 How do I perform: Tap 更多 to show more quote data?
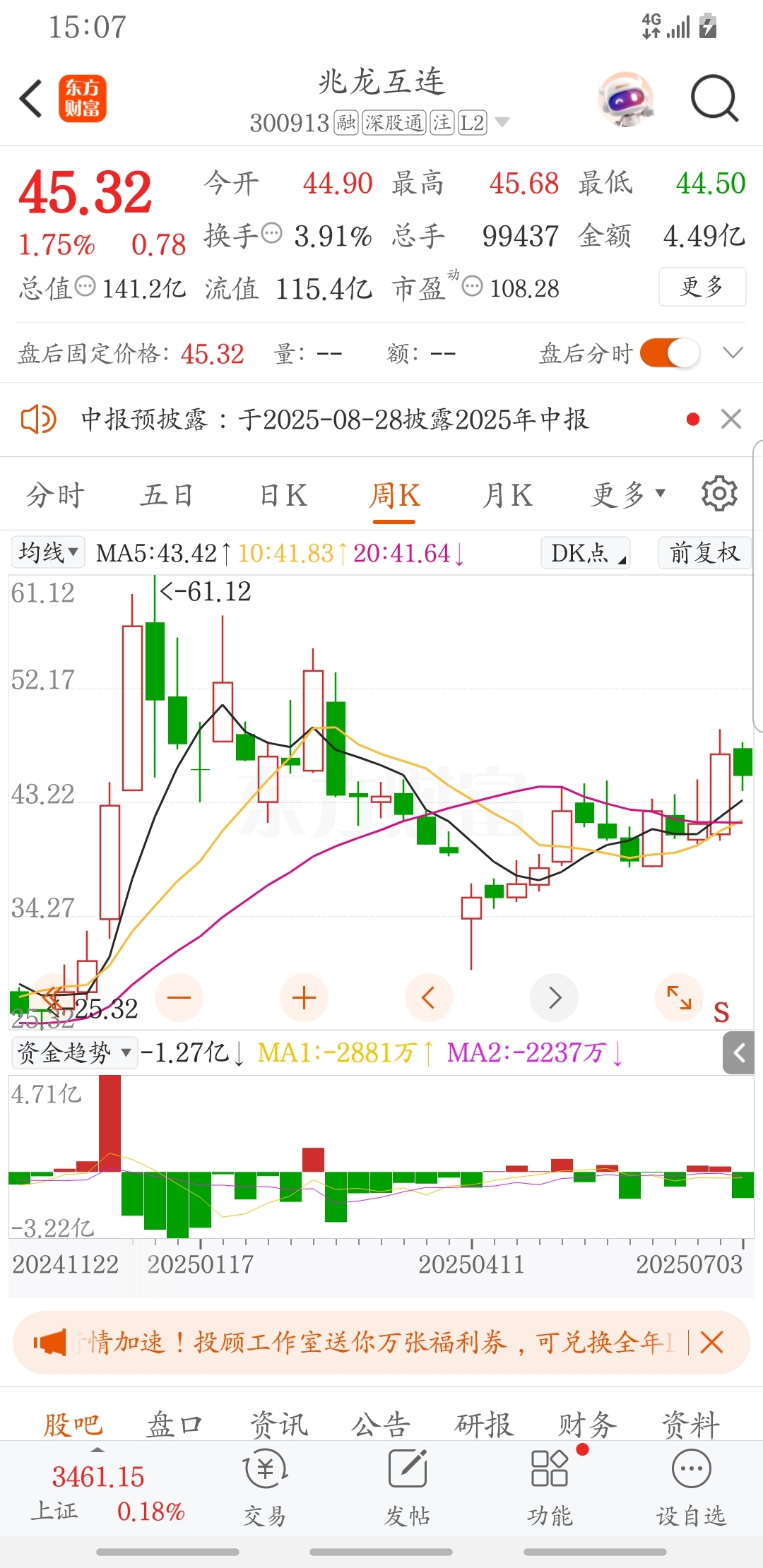click(x=702, y=287)
